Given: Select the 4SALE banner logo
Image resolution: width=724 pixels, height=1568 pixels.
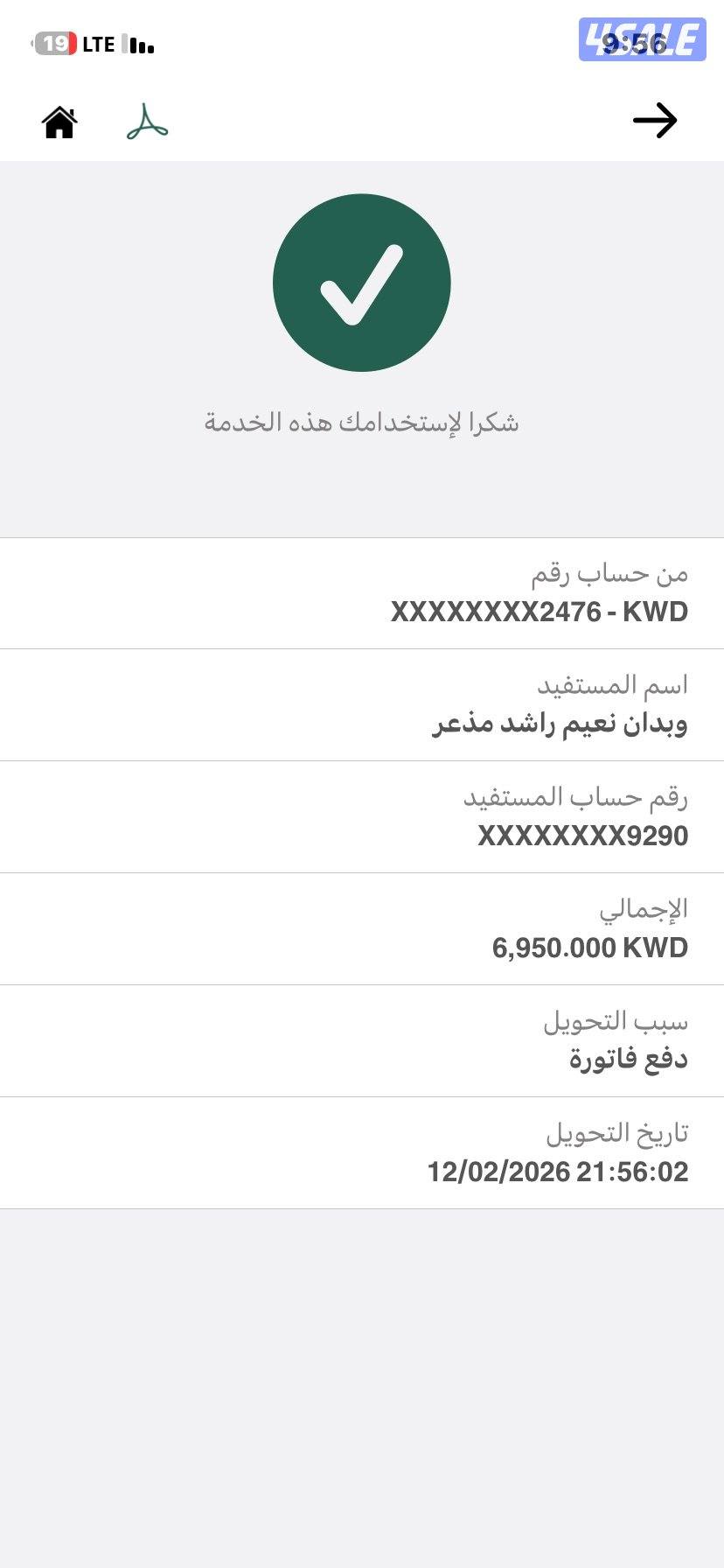Looking at the screenshot, I should (644, 37).
